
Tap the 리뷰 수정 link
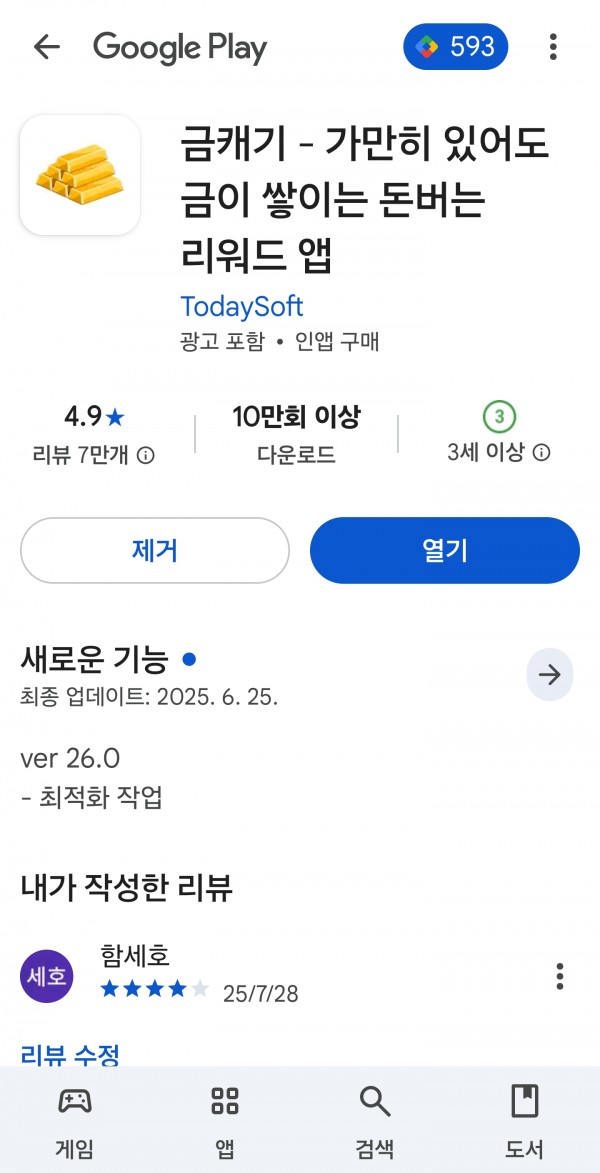70,1055
